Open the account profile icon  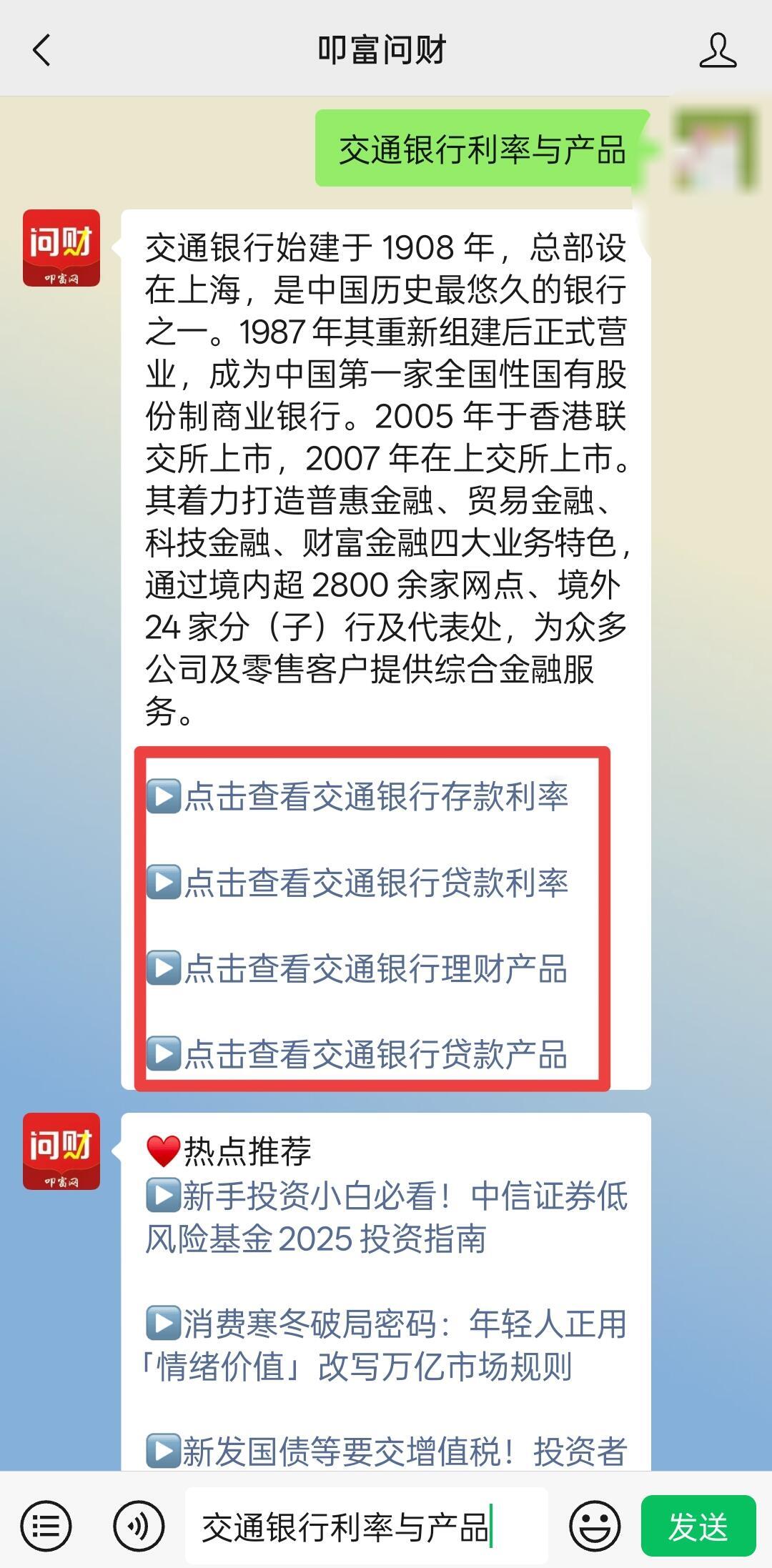717,51
